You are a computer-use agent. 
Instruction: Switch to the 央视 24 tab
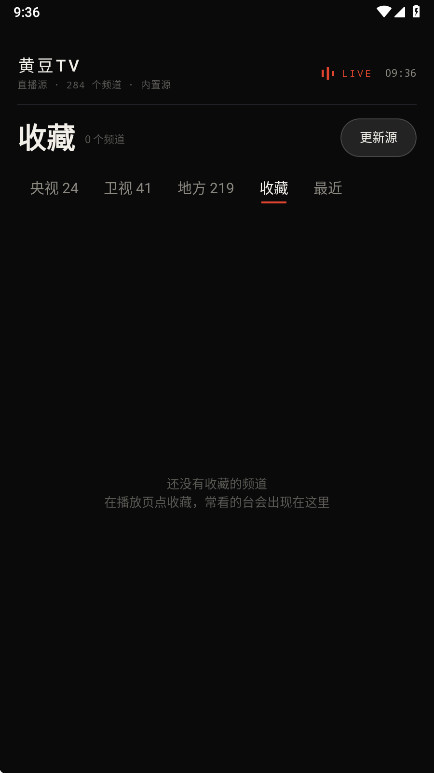(x=54, y=188)
